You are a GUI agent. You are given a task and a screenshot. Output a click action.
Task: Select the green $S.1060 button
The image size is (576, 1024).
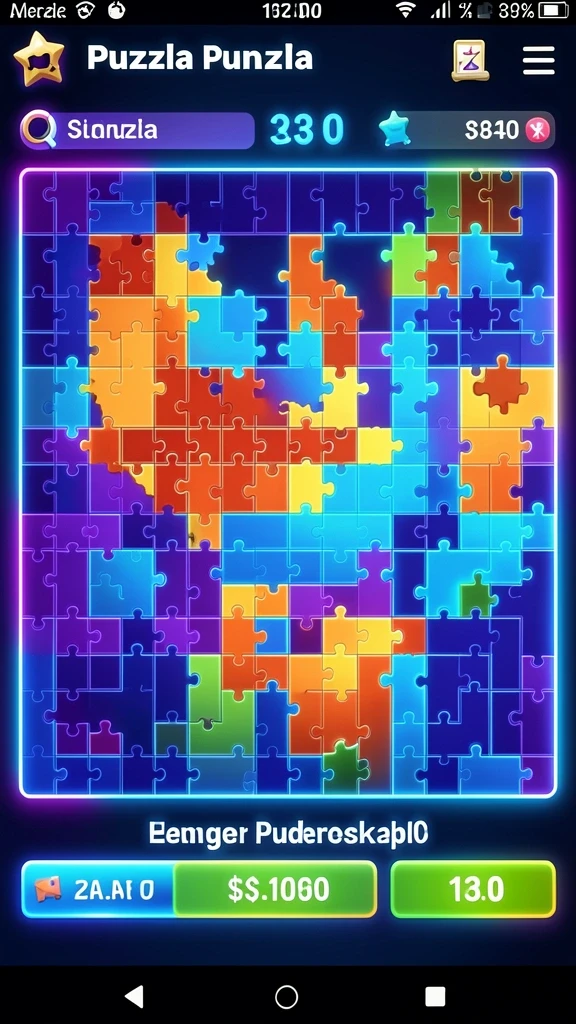pyautogui.click(x=276, y=889)
